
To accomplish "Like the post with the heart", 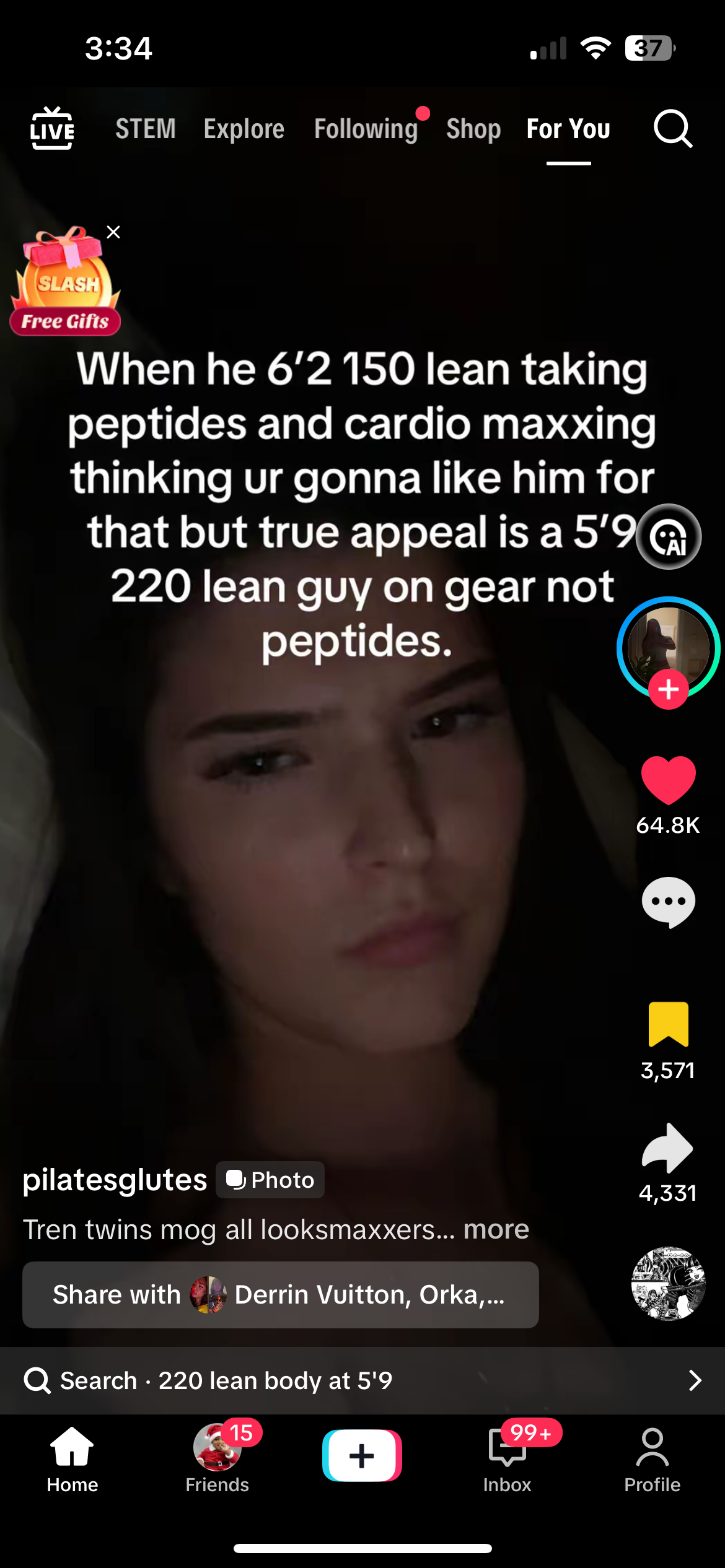I will (x=668, y=780).
